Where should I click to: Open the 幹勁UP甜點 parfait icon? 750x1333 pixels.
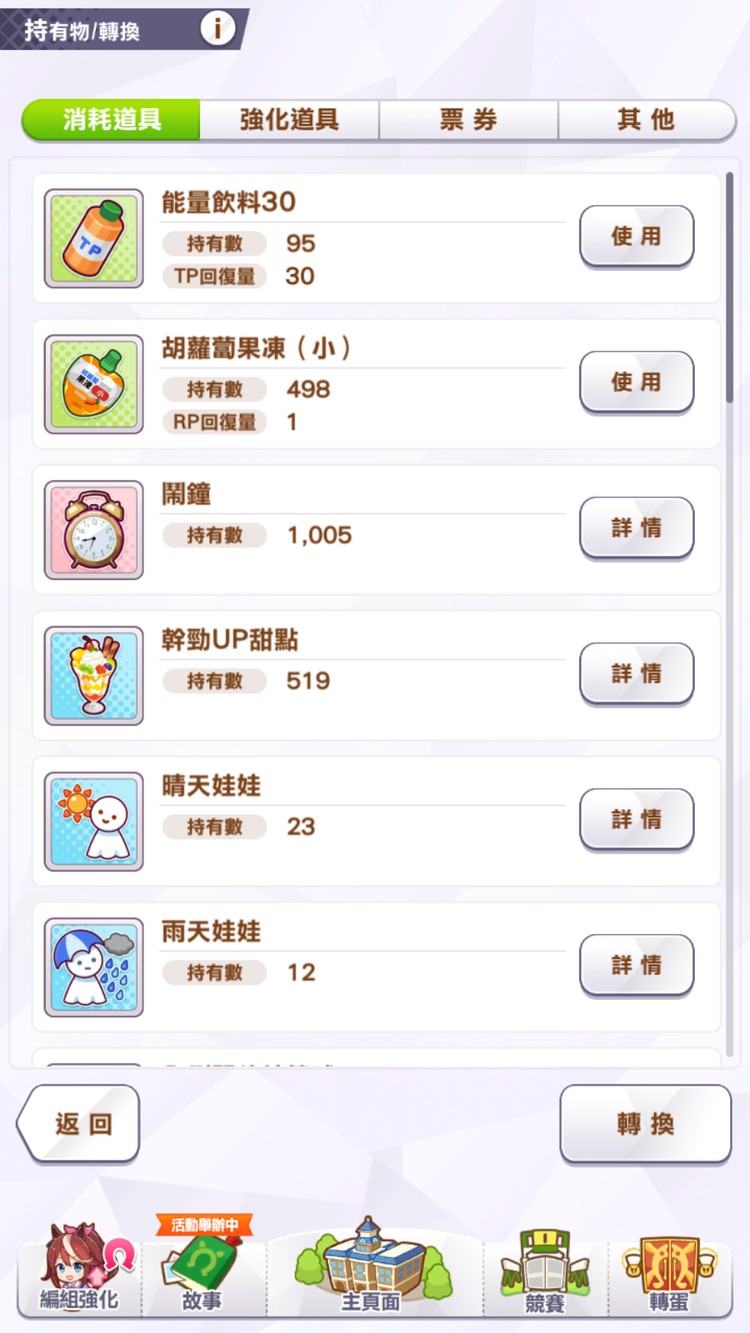point(93,674)
